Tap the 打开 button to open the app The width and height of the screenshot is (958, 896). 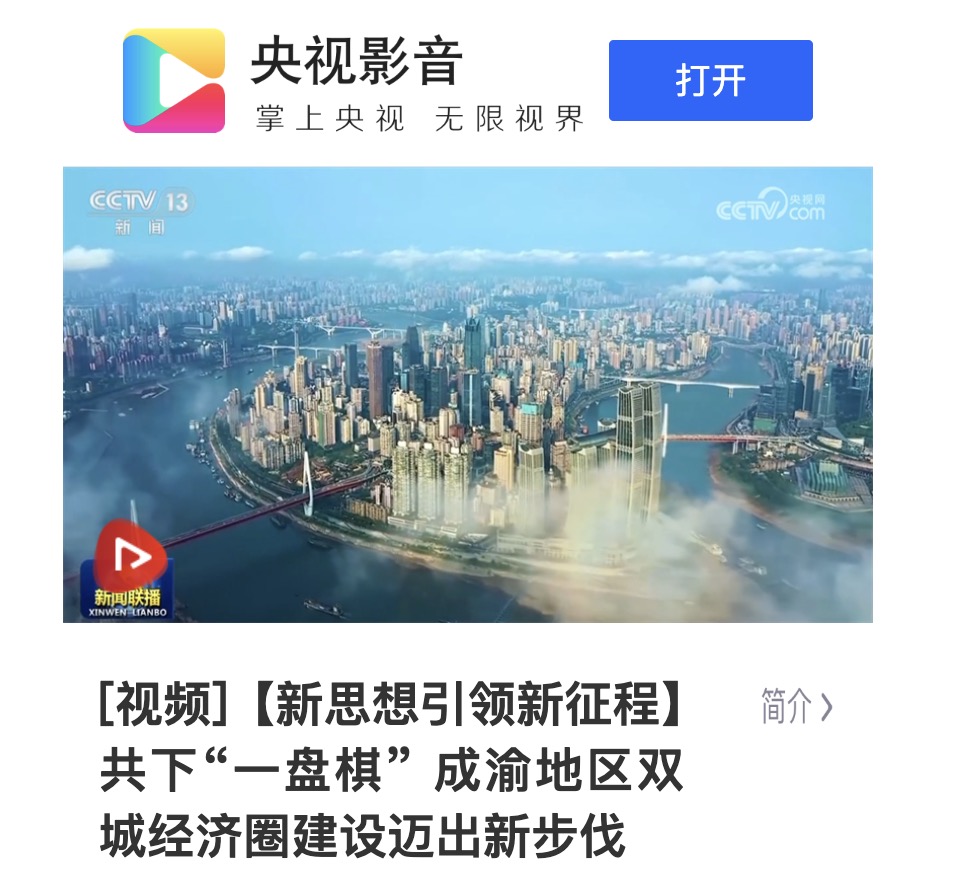710,81
